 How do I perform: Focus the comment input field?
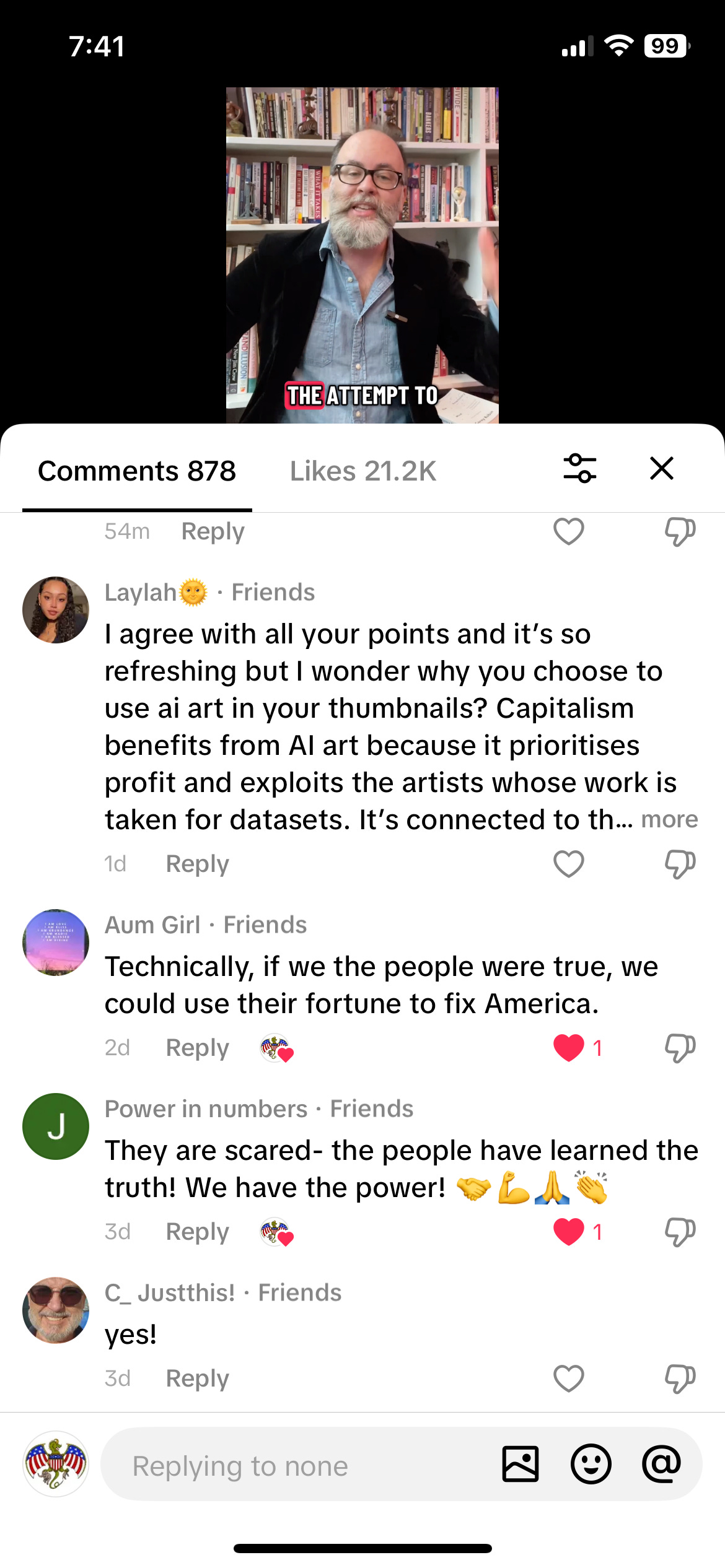[297, 1466]
